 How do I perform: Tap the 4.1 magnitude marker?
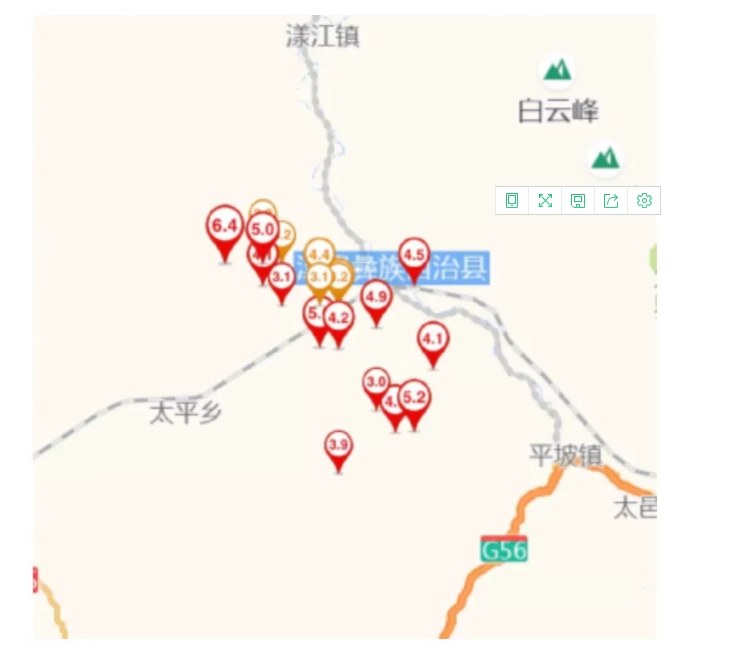[x=433, y=339]
